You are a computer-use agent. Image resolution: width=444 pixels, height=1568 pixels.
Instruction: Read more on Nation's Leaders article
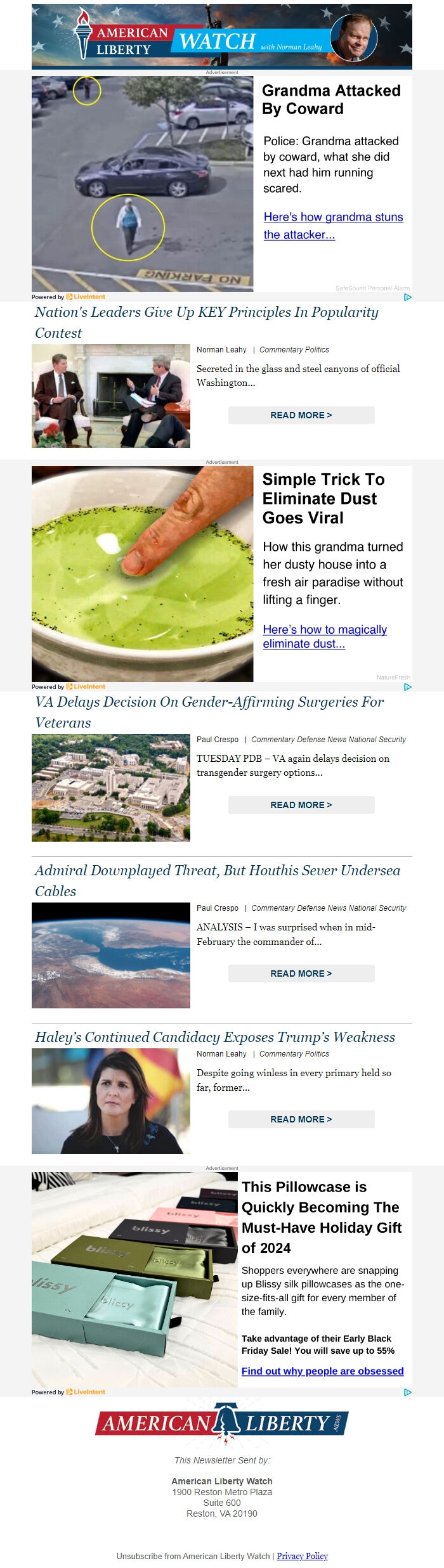coord(301,415)
